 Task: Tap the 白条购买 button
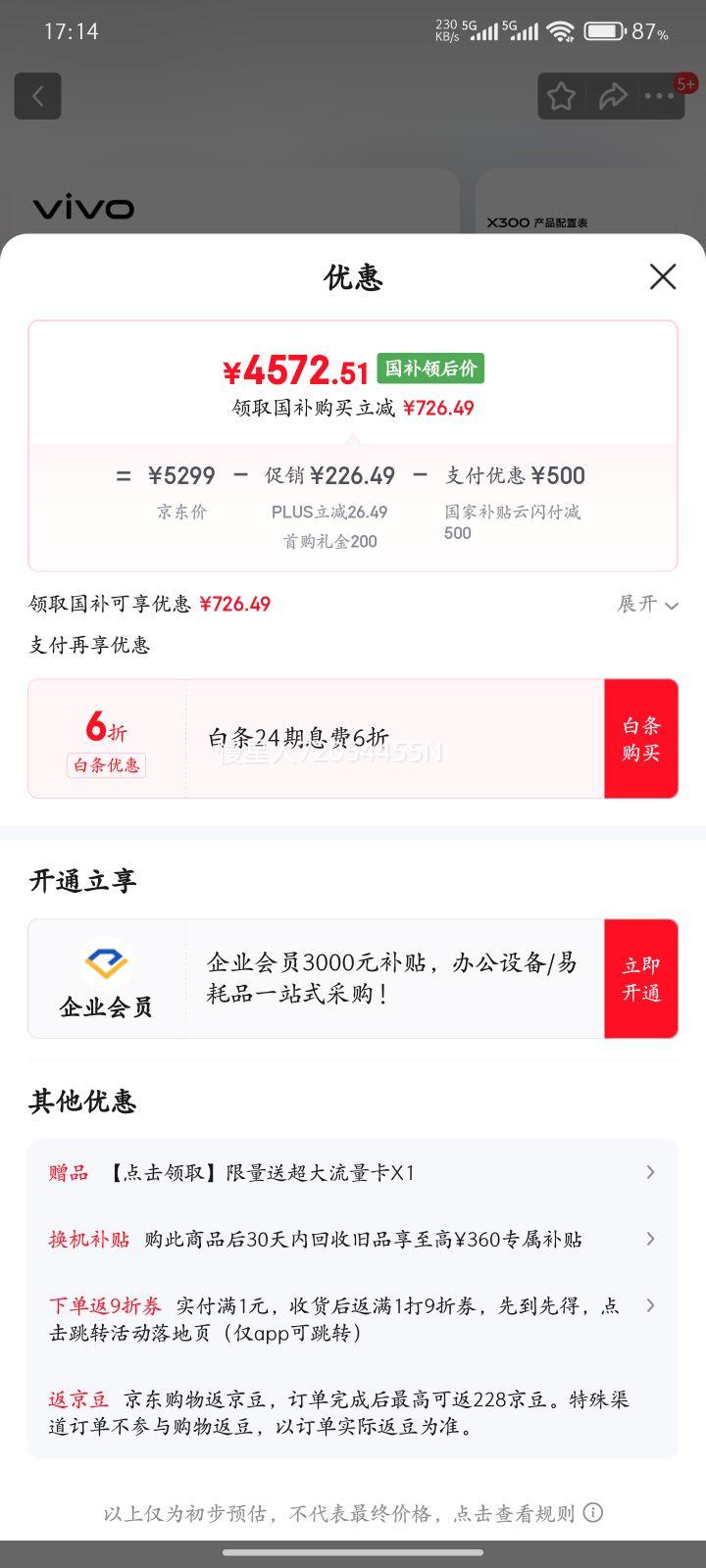(x=640, y=738)
